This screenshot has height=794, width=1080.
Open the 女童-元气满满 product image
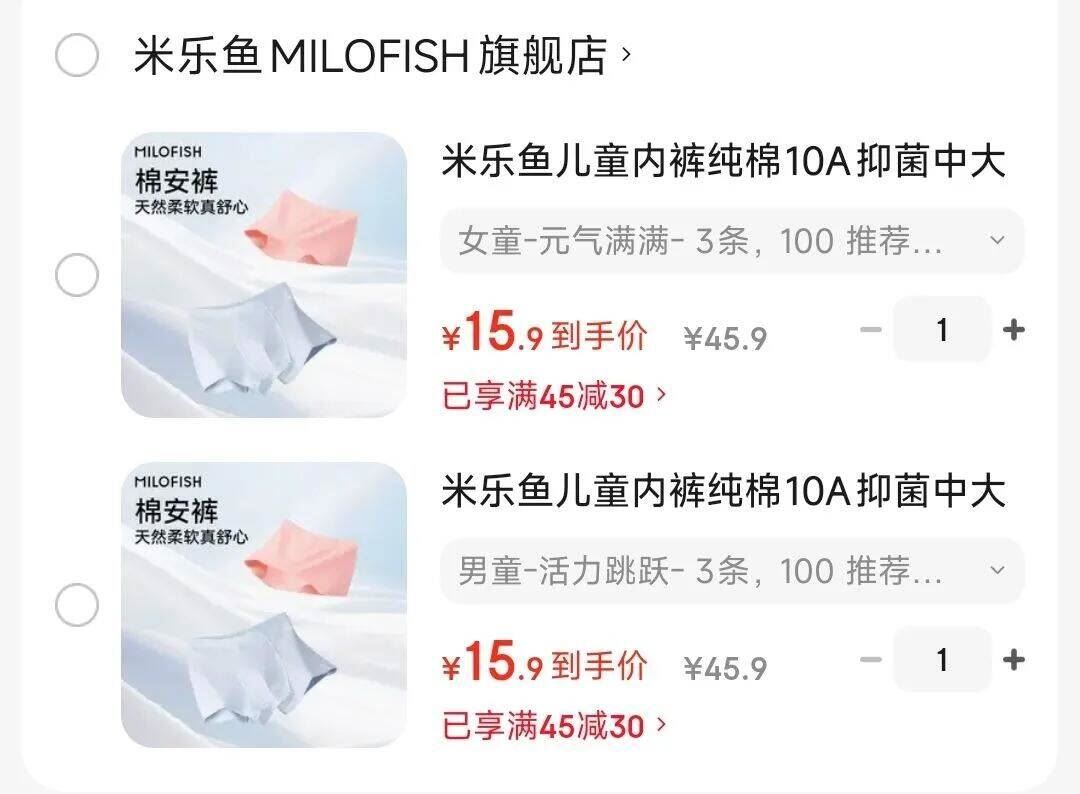coord(264,275)
